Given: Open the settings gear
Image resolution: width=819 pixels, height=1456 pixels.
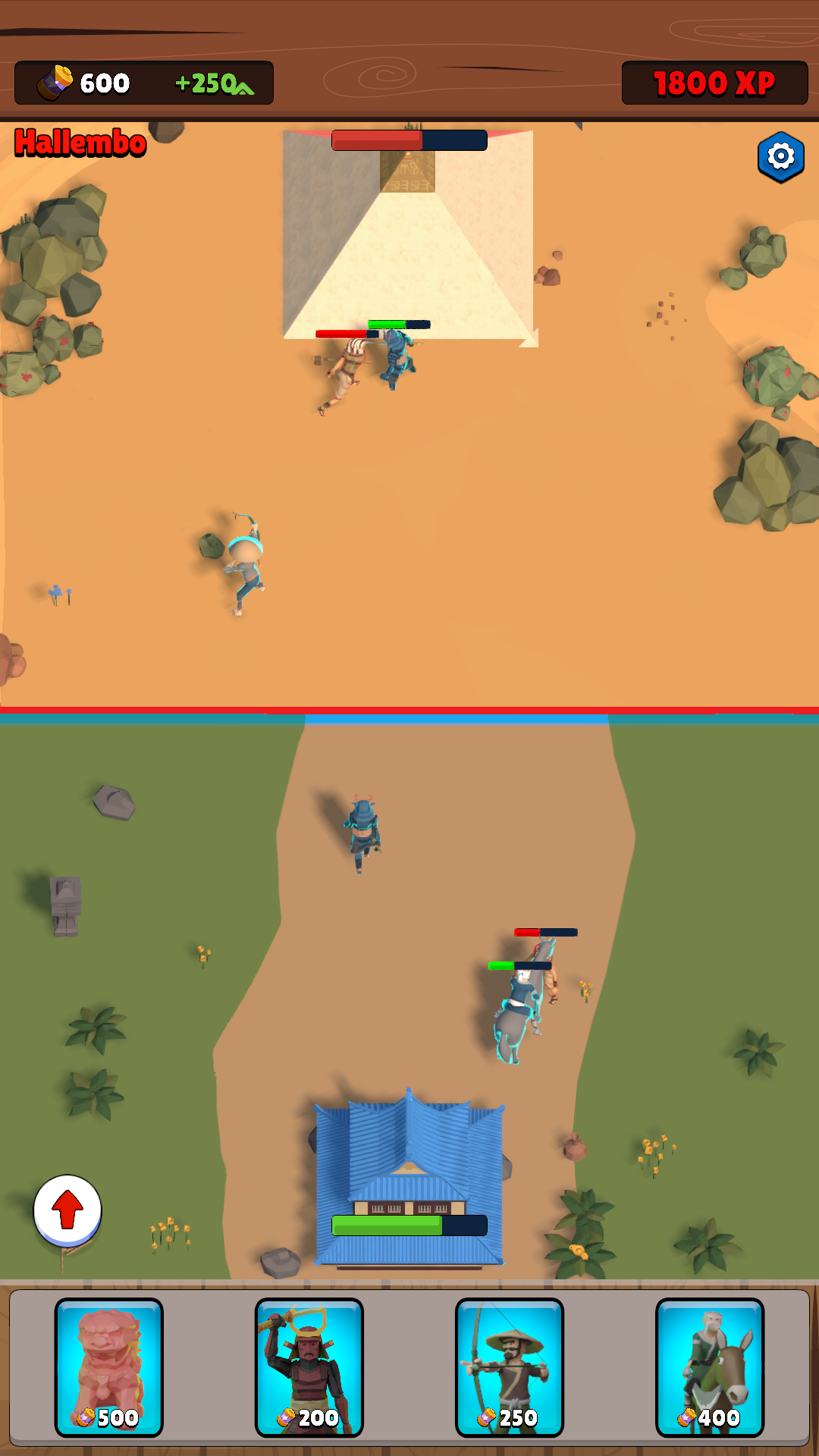Looking at the screenshot, I should click(781, 157).
